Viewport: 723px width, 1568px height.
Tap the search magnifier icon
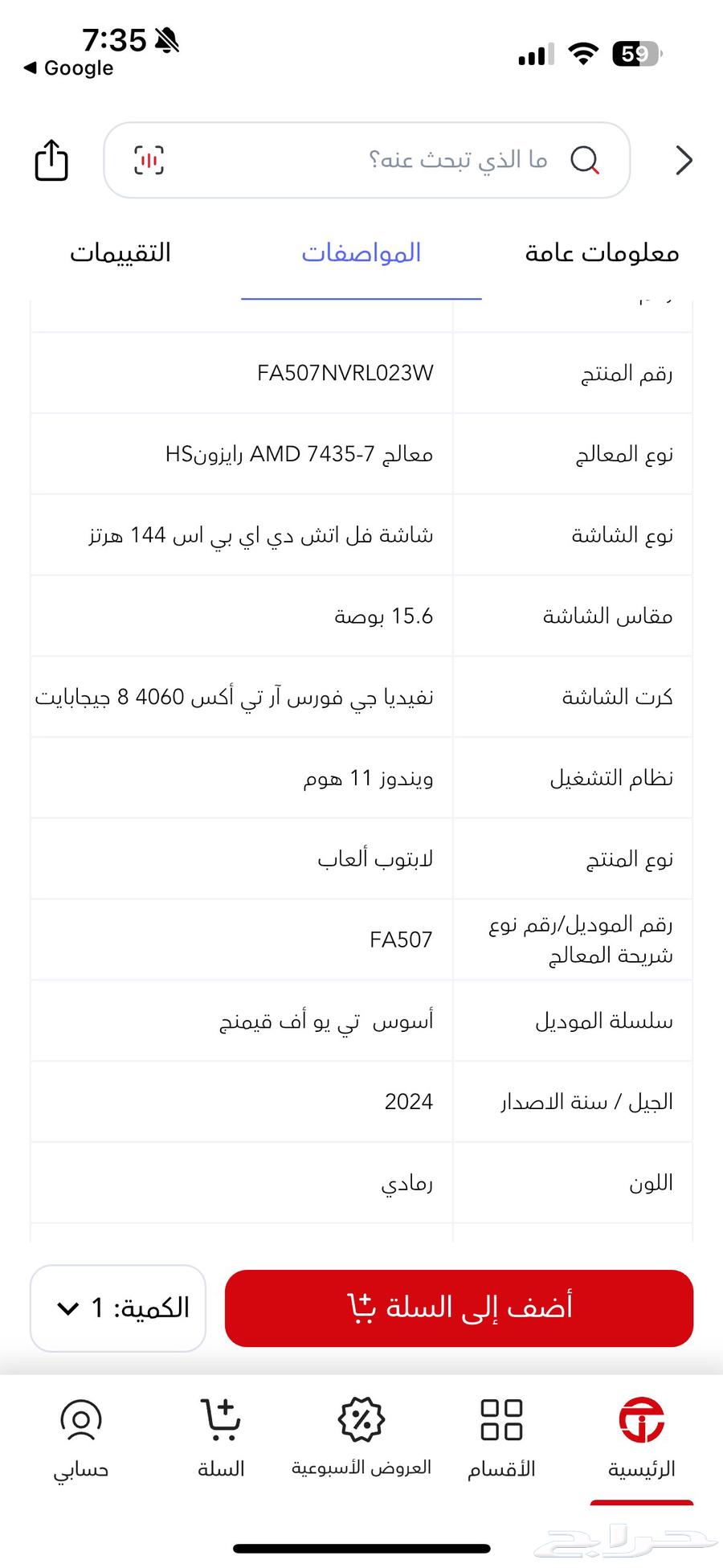tap(586, 159)
